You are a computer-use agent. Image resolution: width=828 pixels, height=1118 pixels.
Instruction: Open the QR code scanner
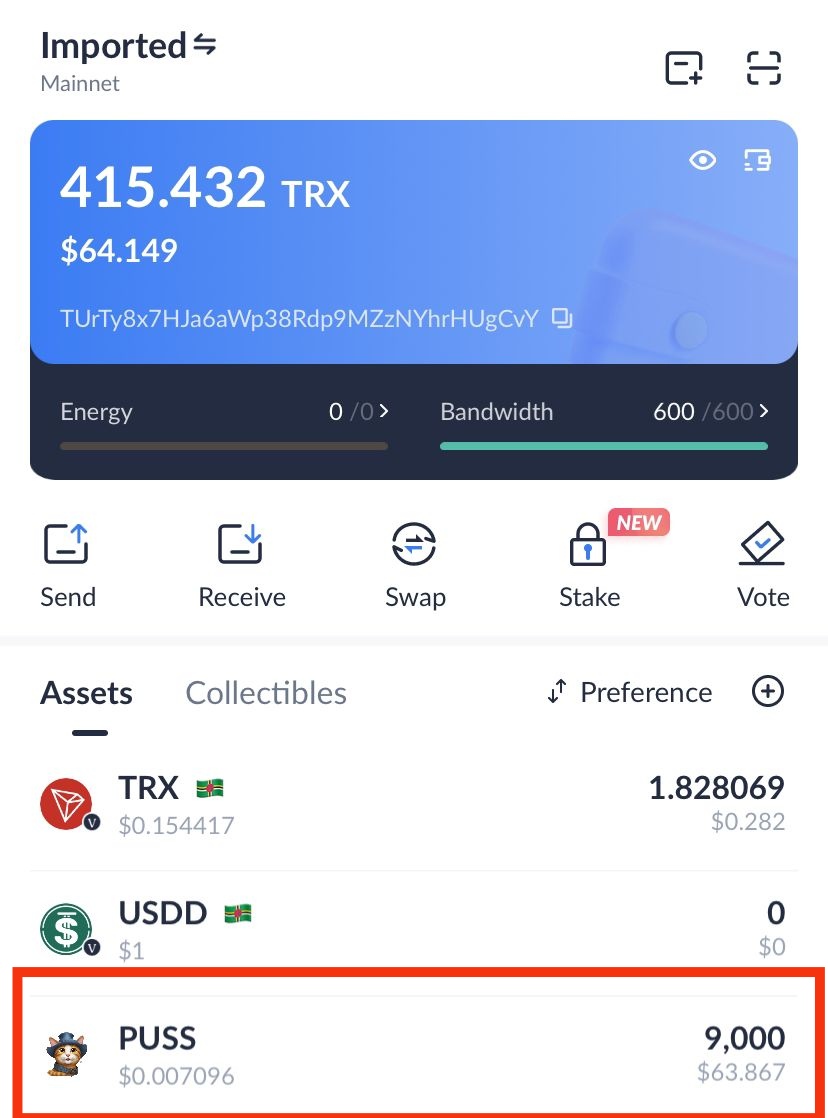coord(763,68)
